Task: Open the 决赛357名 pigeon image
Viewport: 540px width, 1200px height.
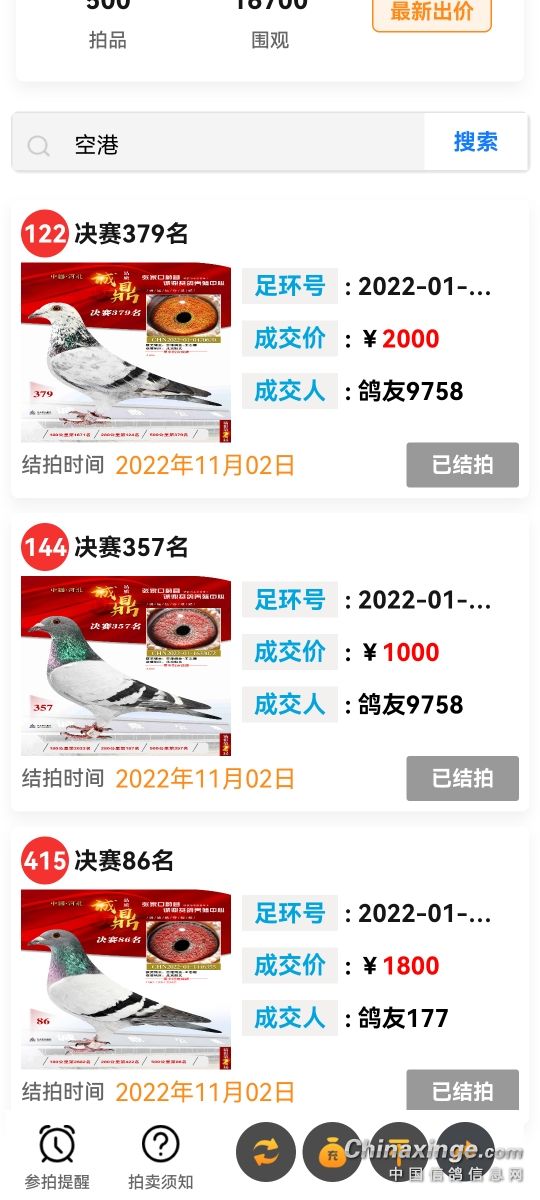Action: tap(126, 665)
